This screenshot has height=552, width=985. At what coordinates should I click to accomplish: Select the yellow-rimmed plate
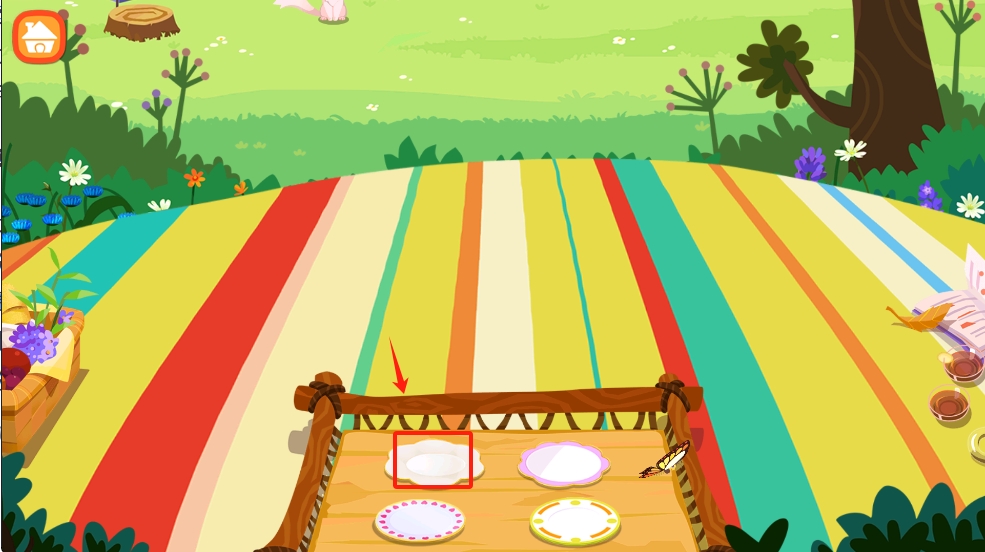click(575, 520)
